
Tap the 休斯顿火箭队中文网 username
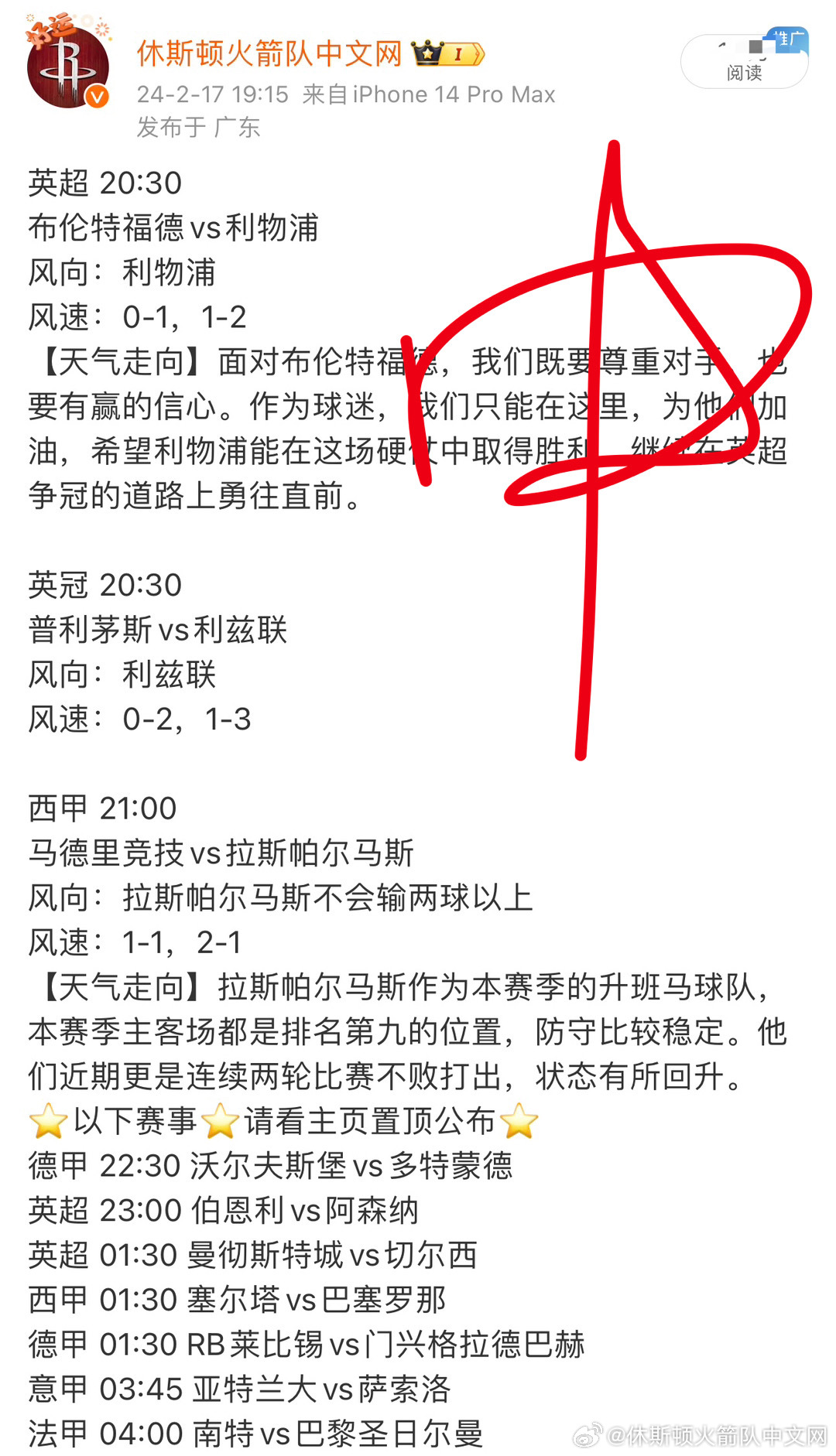[x=269, y=53]
